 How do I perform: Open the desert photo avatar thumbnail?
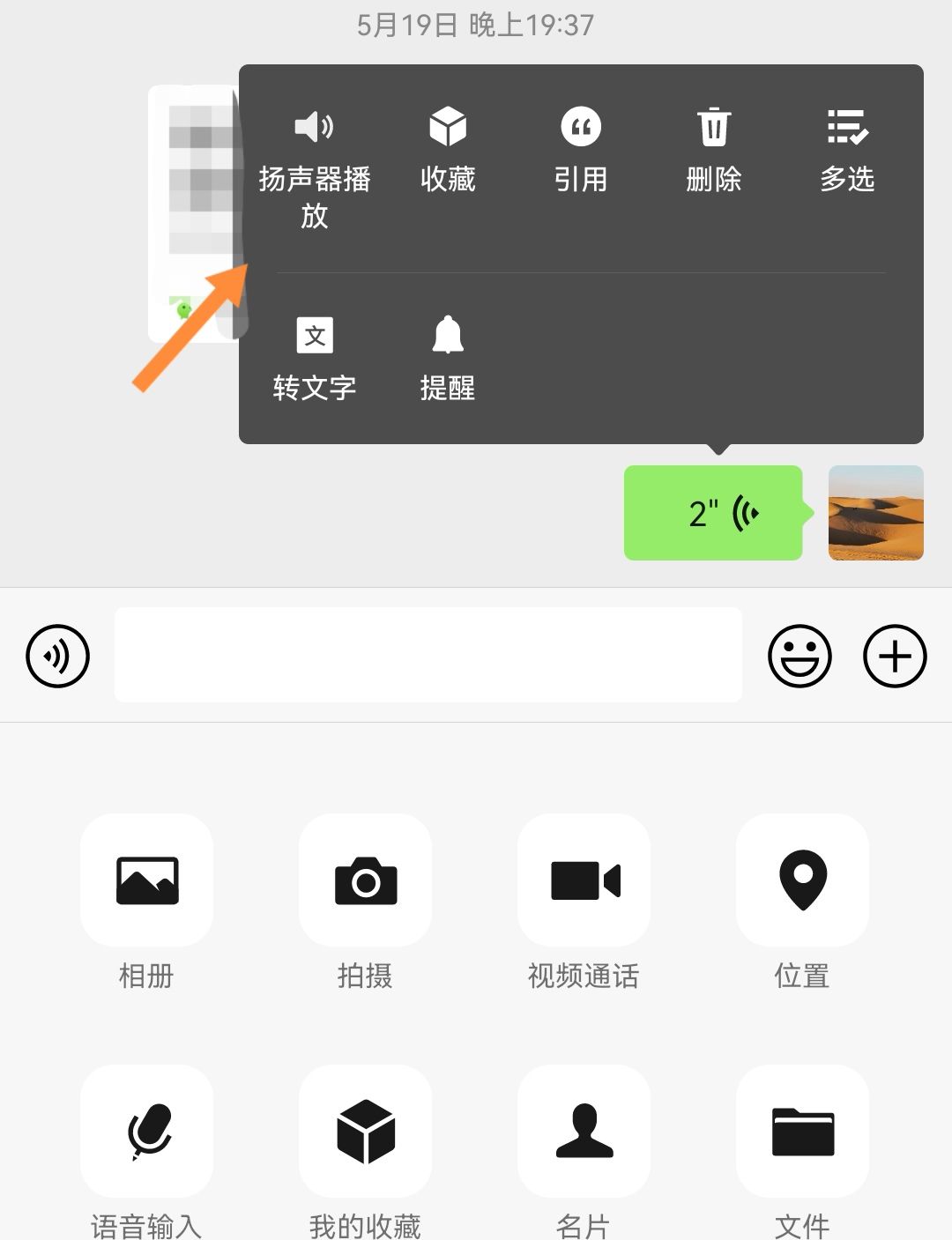tap(876, 514)
